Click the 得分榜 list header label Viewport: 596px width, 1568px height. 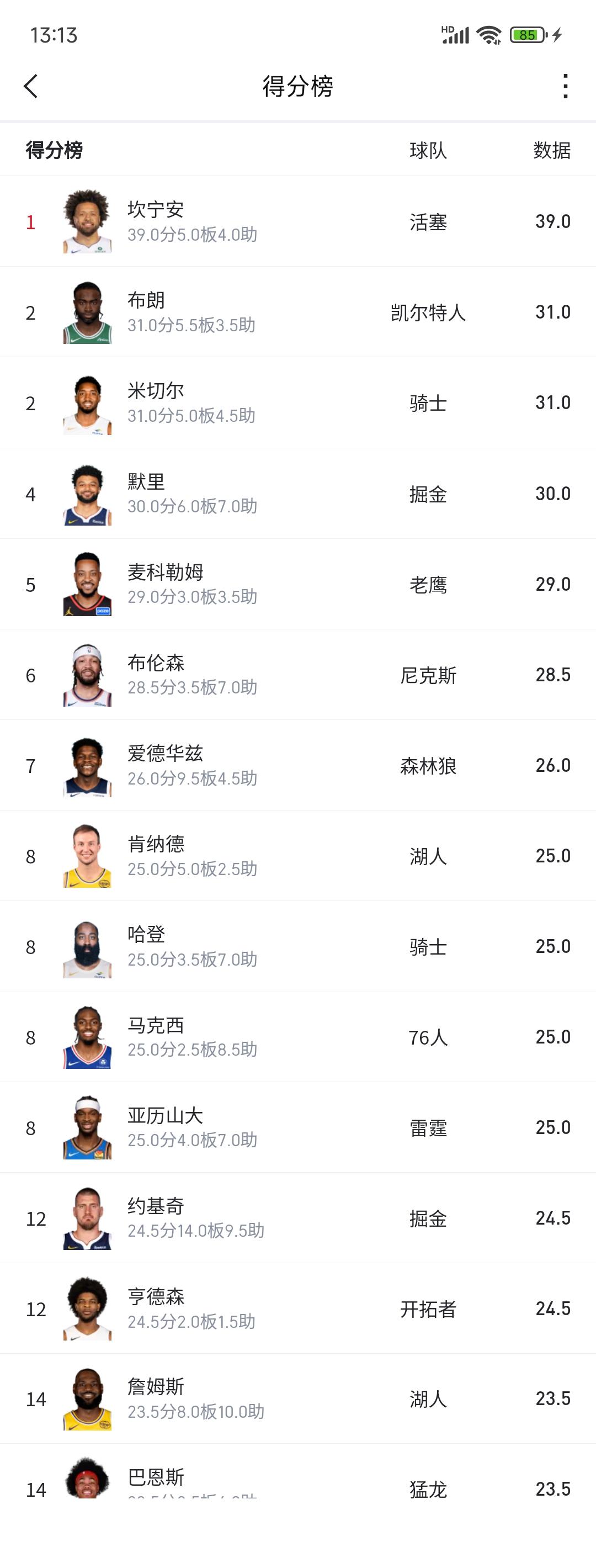55,150
